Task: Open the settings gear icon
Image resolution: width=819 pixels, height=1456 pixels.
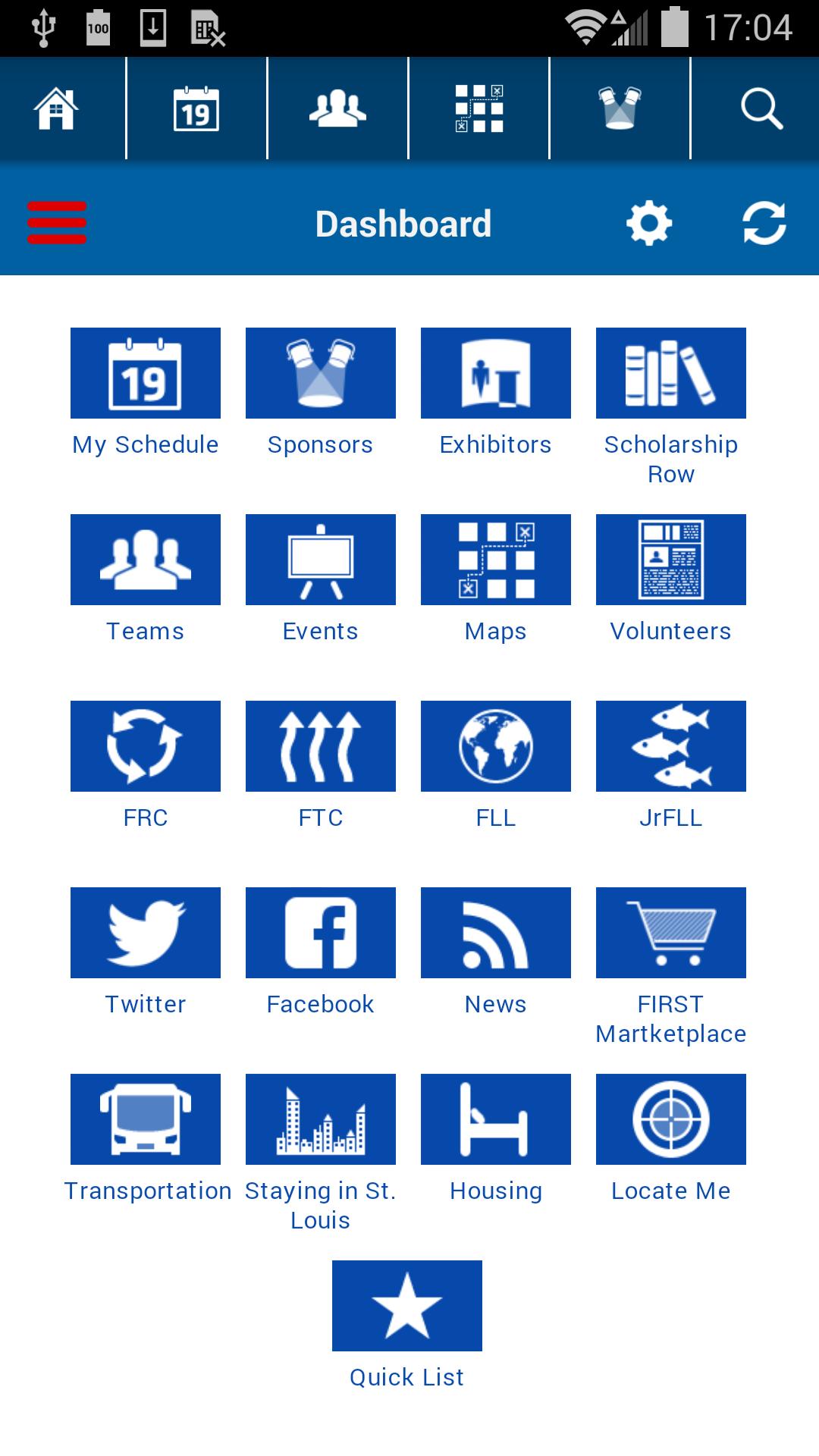Action: click(649, 224)
